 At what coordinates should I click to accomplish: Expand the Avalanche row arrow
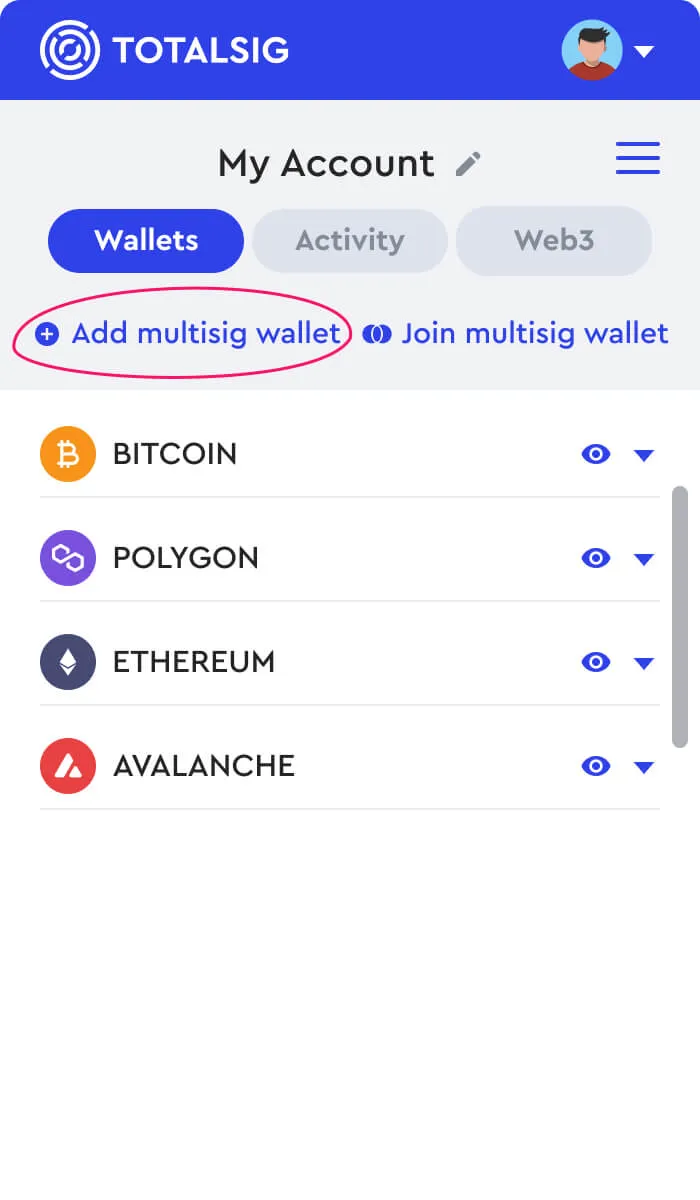coord(644,767)
